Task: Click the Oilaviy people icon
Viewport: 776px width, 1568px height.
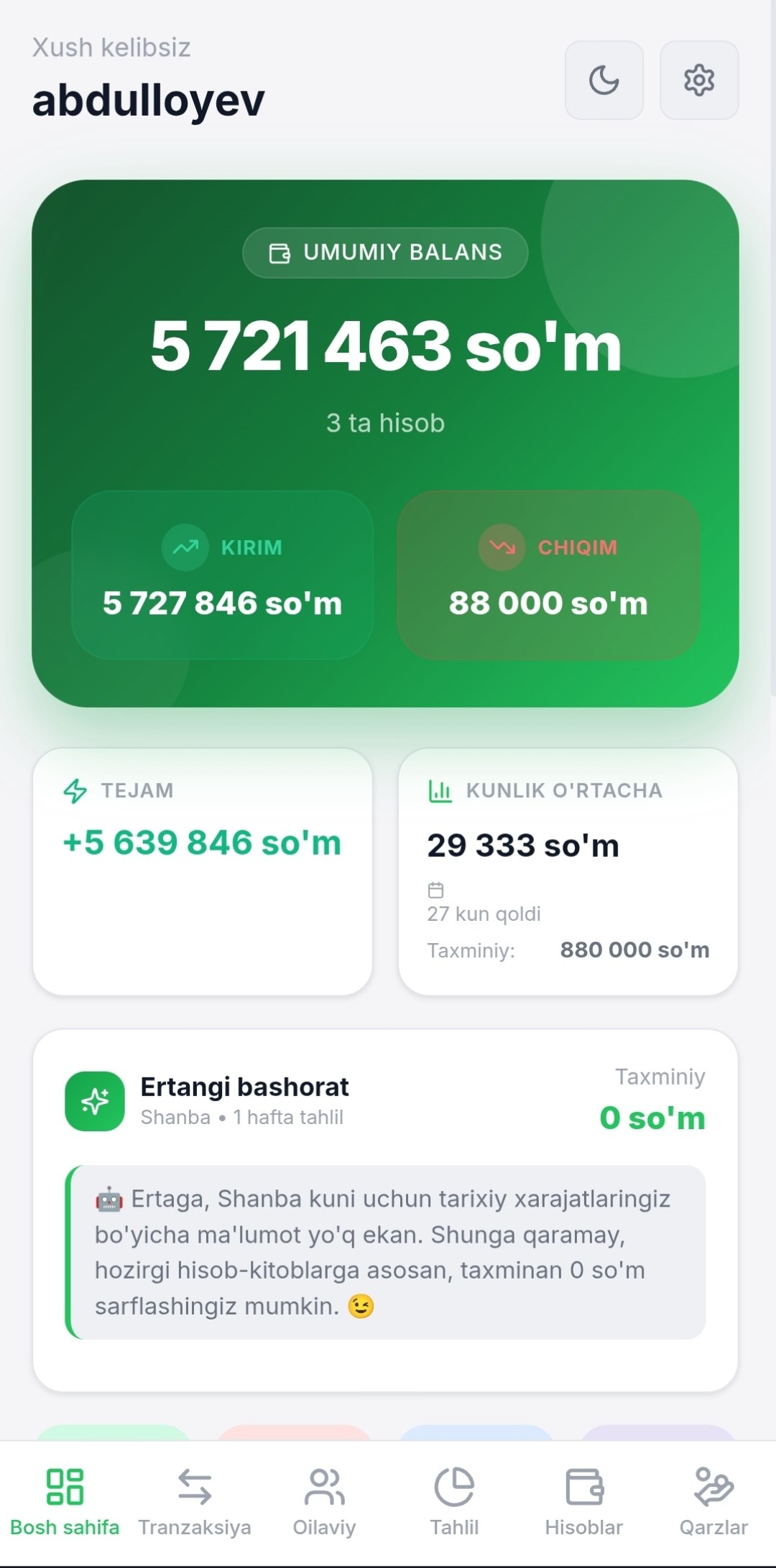Action: [325, 1485]
